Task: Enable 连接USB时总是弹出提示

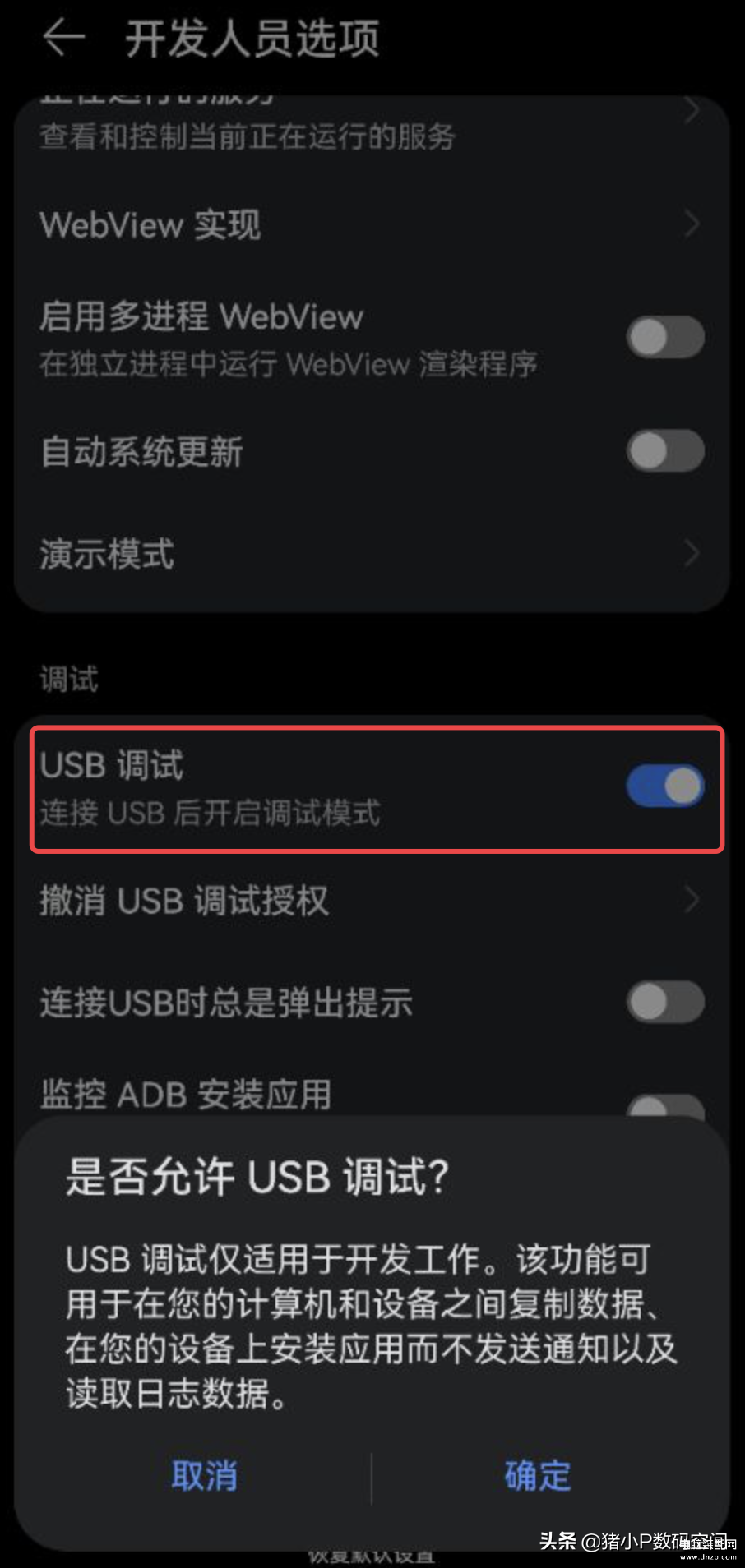Action: (x=664, y=1002)
